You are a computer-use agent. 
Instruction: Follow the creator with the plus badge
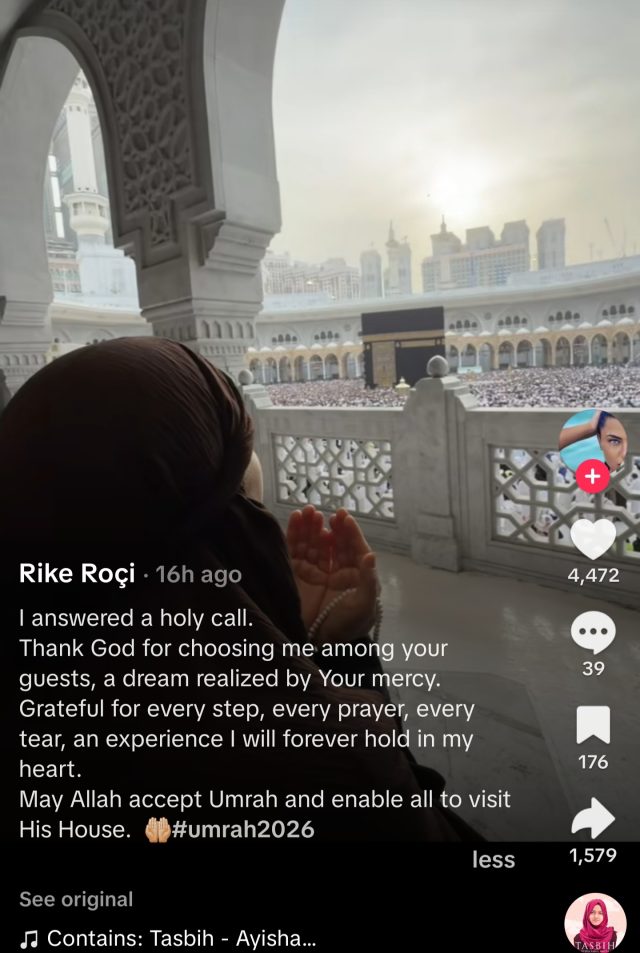coord(592,477)
